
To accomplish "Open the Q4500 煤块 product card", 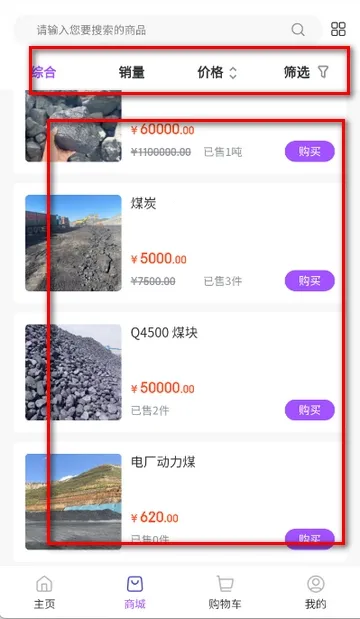I will click(180, 372).
